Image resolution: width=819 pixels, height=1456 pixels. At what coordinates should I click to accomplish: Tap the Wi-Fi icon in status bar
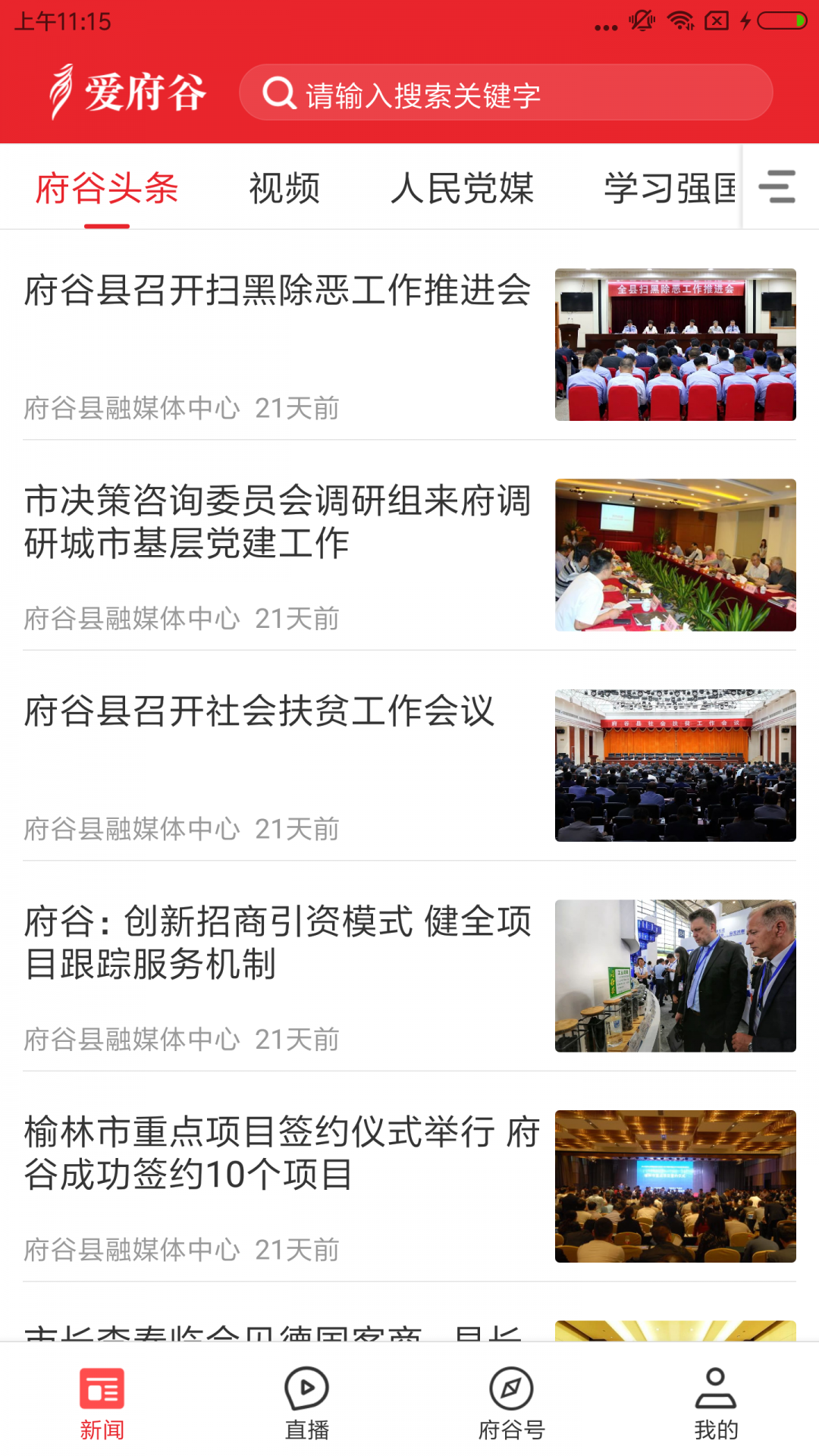coord(677,23)
